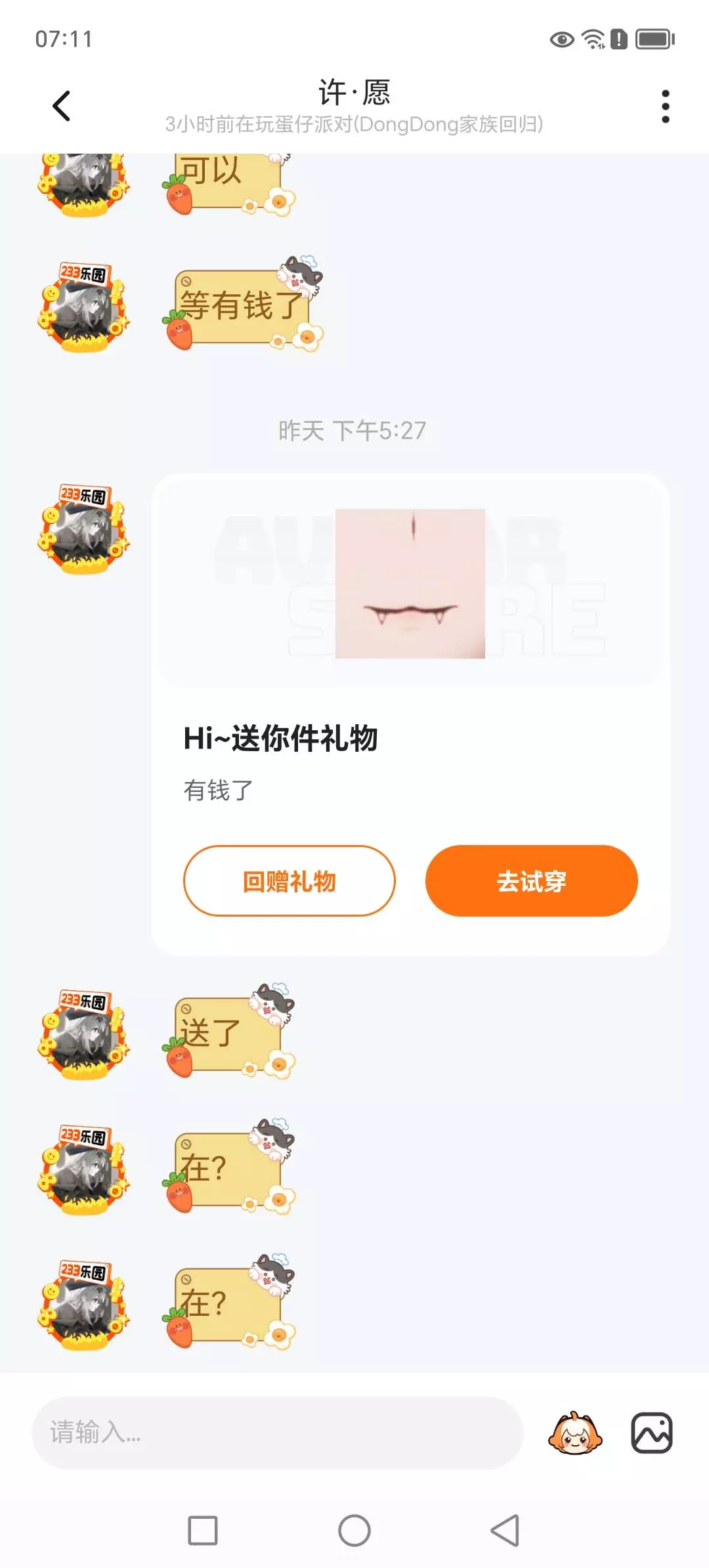The height and width of the screenshot is (1568, 709).
Task: Tap the system home button
Action: (354, 1531)
